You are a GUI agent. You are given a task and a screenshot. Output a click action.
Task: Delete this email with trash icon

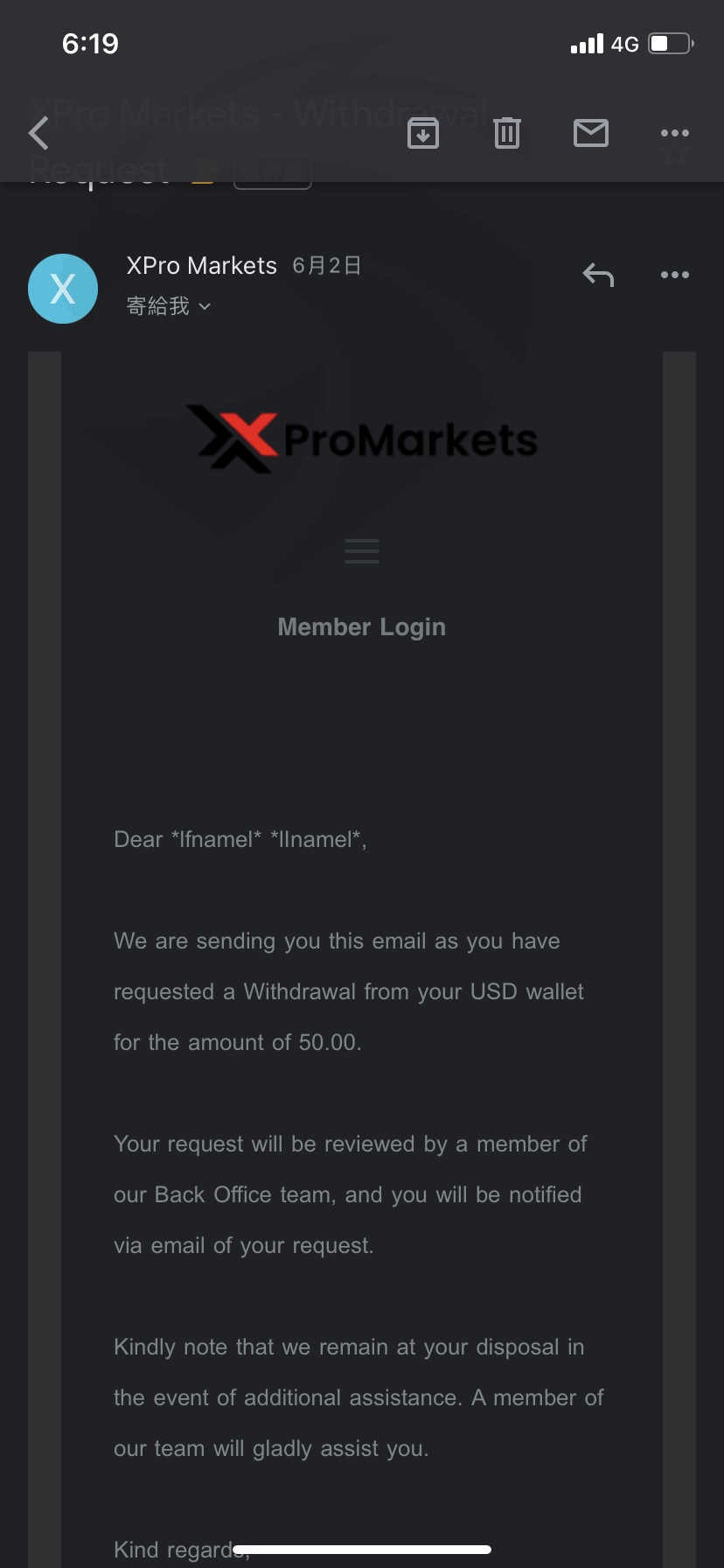coord(507,133)
